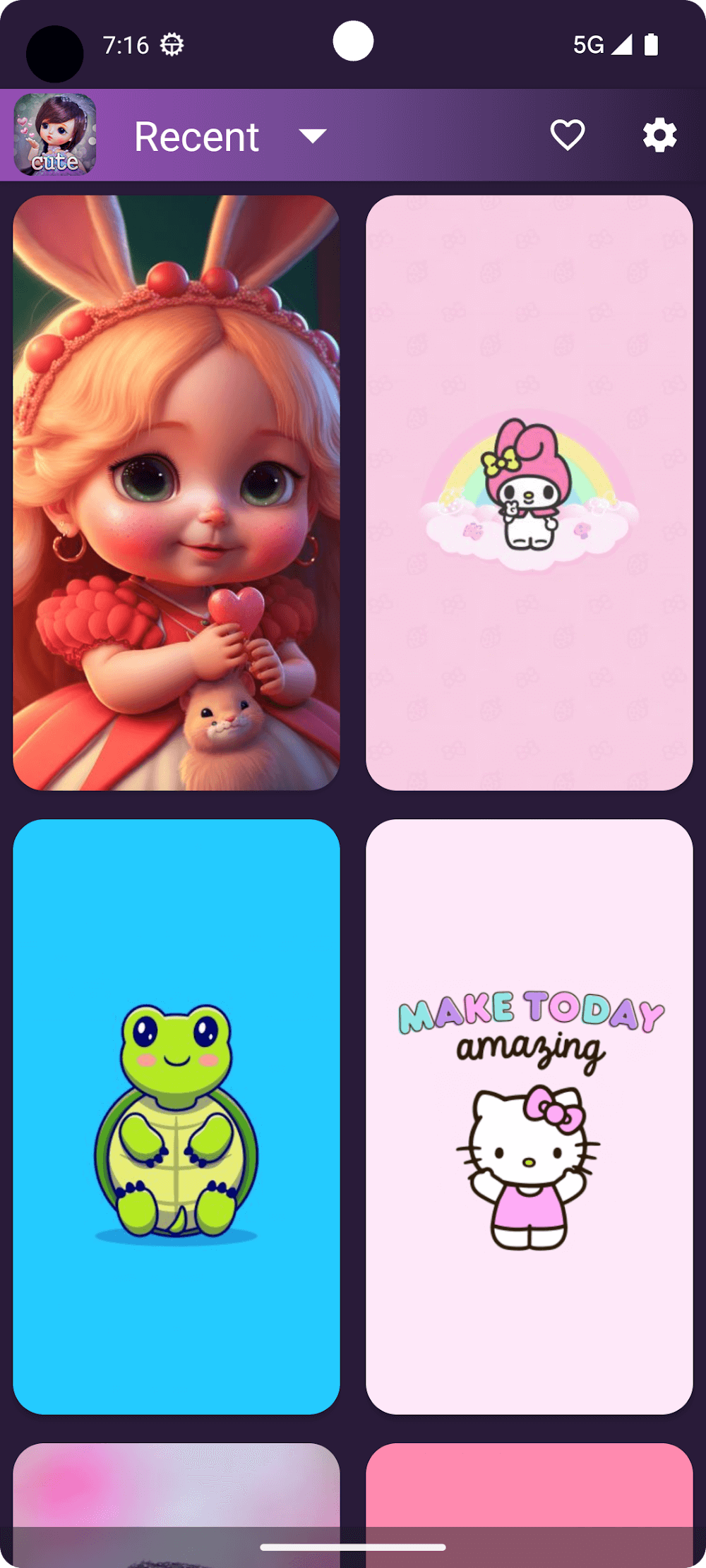Open the blue turtle wallpaper
Screen dimensions: 706x1568
[x=176, y=1116]
